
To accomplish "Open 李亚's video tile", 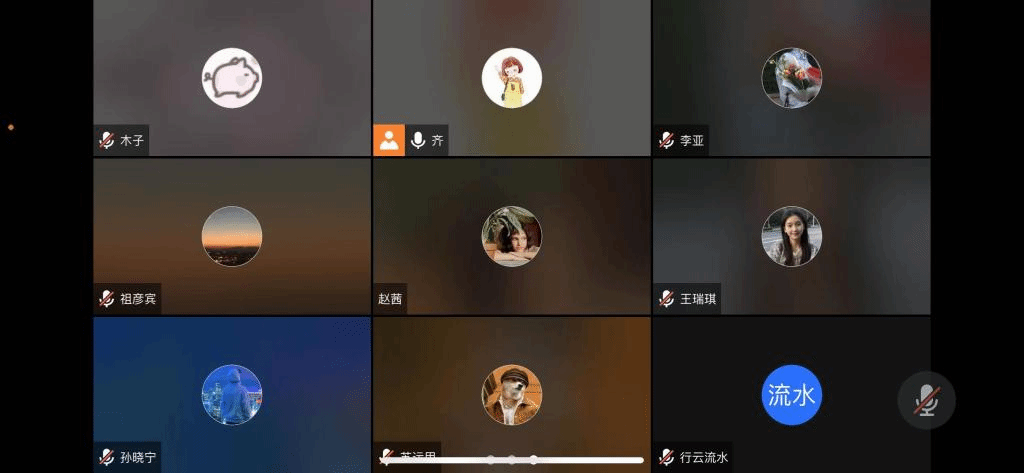I will [791, 78].
